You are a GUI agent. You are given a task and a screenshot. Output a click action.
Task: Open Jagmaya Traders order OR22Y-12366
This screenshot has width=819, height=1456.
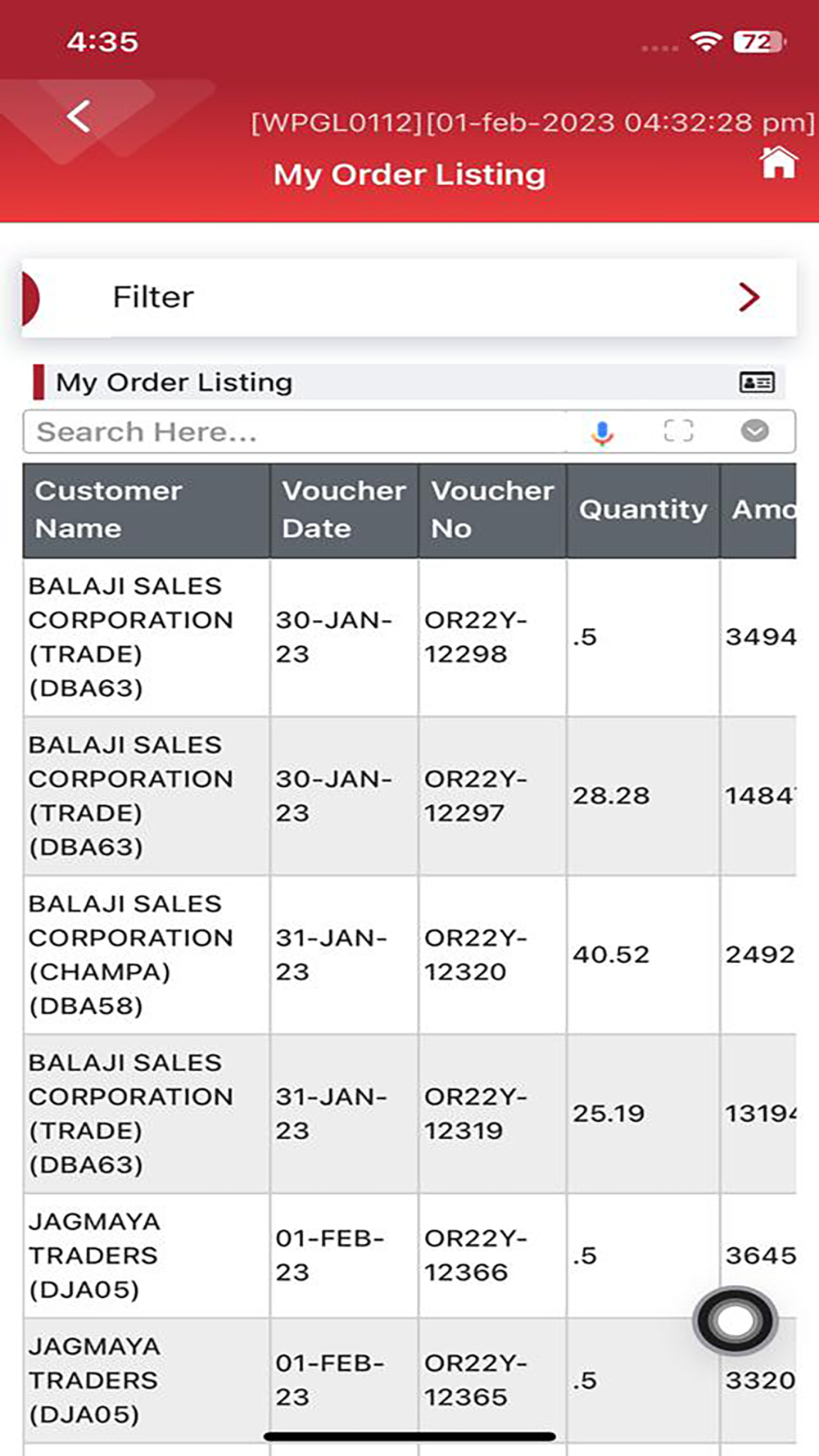coord(409,1255)
